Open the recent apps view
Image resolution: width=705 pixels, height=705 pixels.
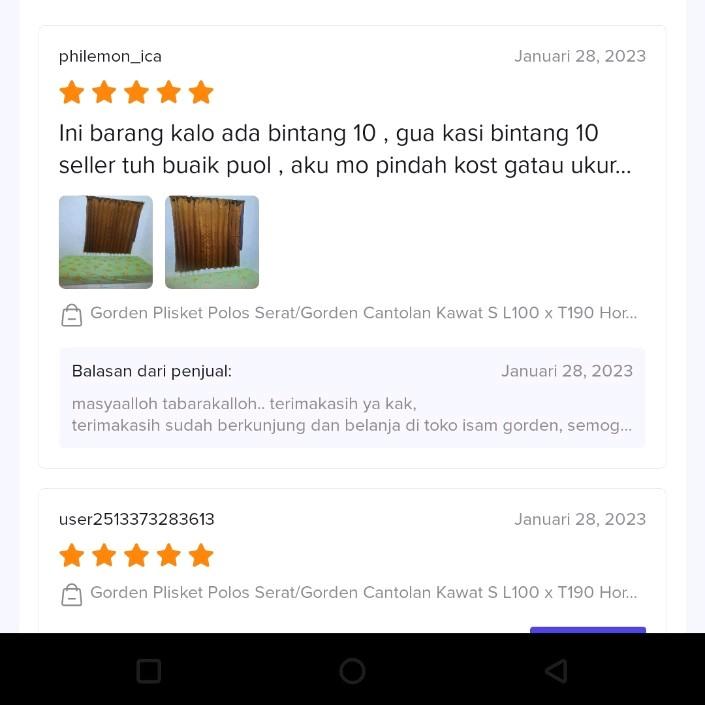click(149, 671)
